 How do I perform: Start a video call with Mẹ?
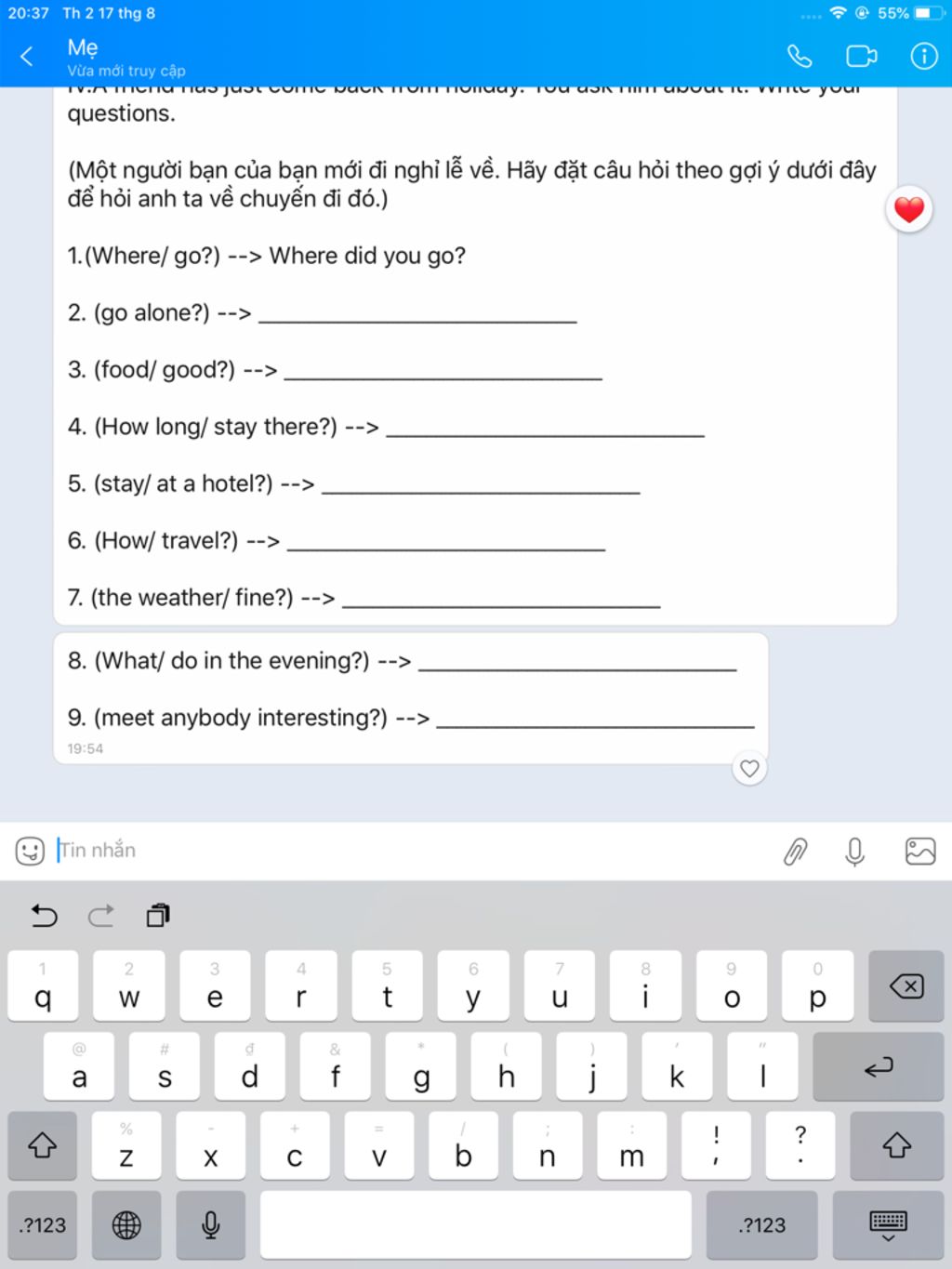(861, 57)
